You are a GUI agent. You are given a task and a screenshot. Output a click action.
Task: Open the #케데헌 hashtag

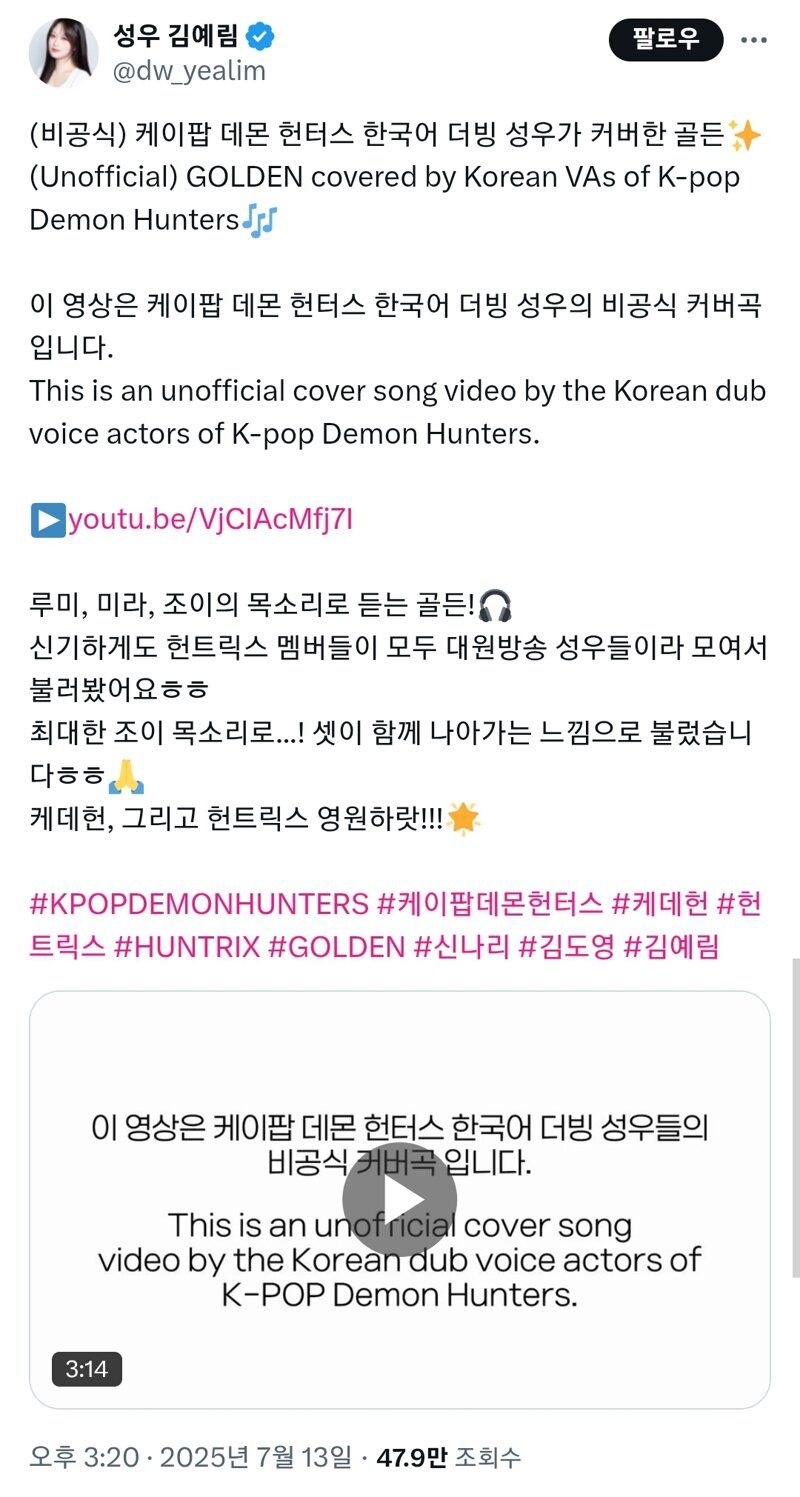(x=659, y=903)
